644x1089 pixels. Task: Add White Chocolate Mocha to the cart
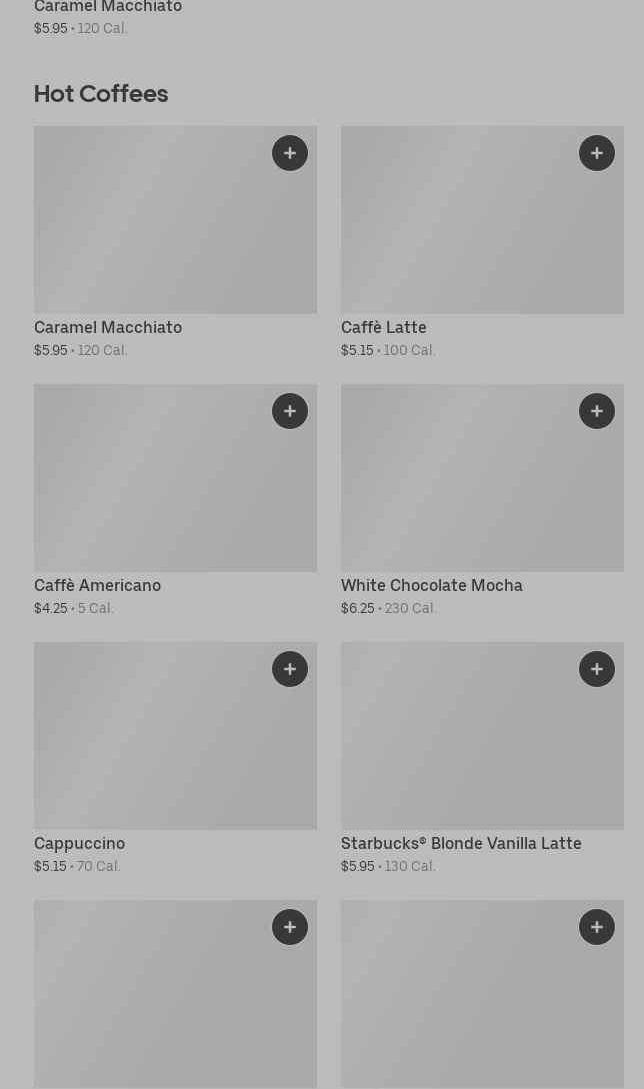(x=597, y=411)
